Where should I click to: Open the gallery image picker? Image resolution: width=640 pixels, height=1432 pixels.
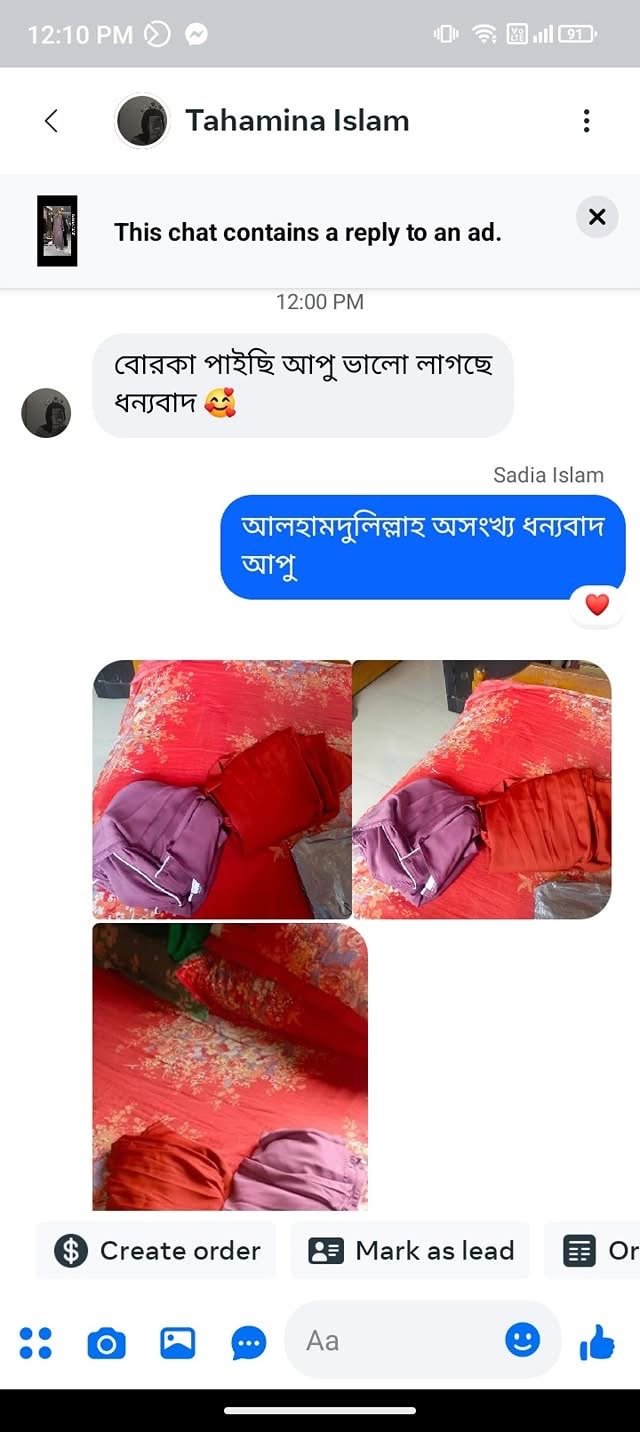[178, 1343]
